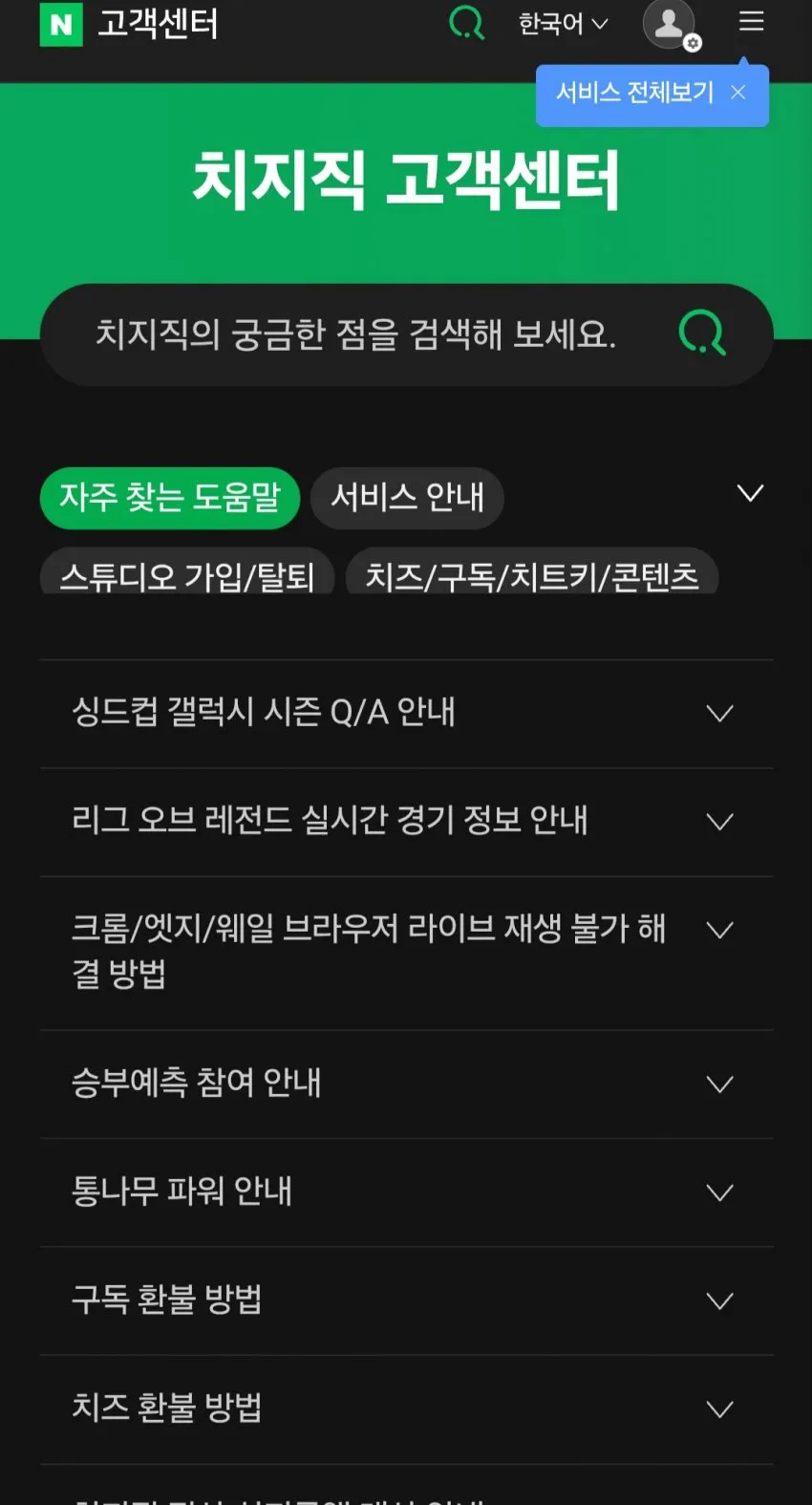Open the profile avatar icon
The height and width of the screenshot is (1505, 812).
pos(671,25)
